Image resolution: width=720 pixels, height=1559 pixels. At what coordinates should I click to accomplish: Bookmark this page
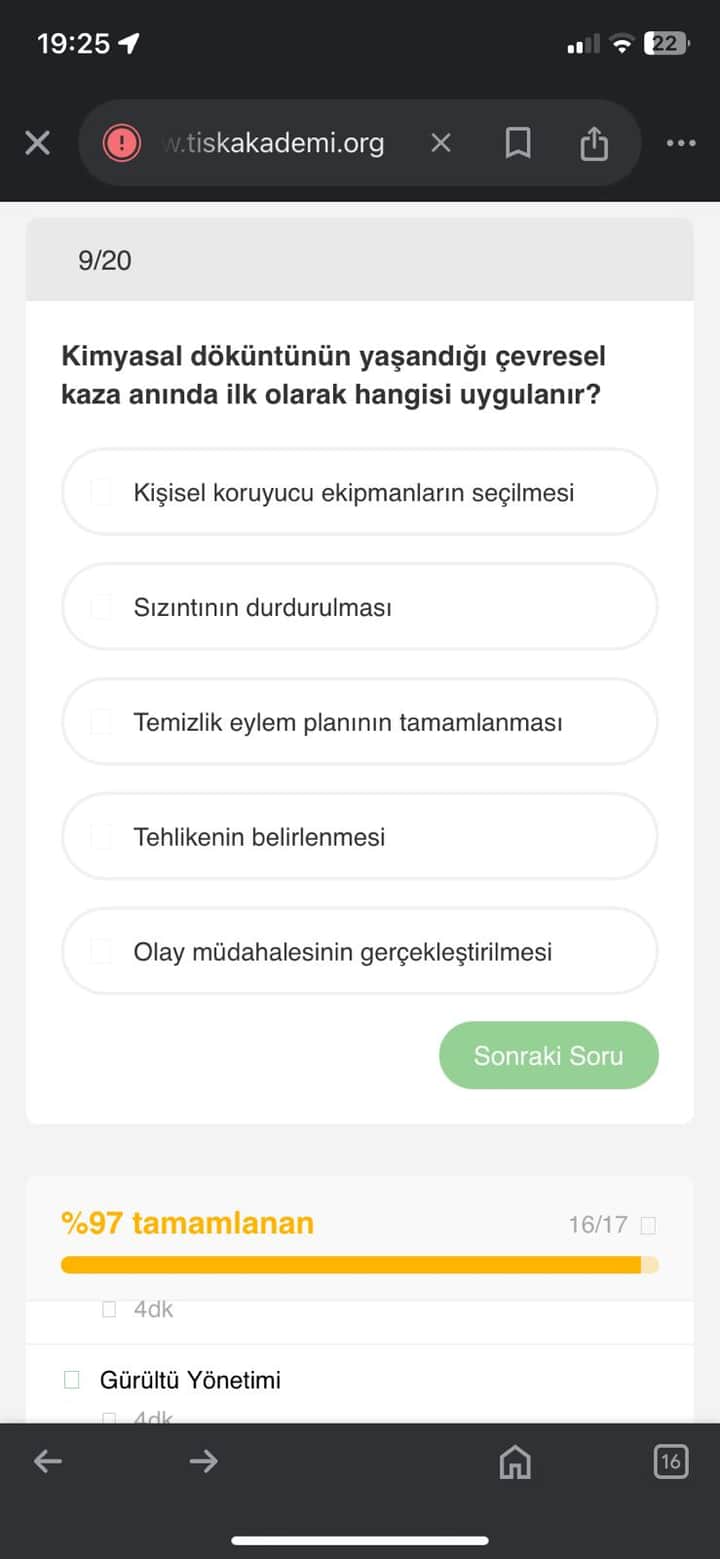point(517,143)
